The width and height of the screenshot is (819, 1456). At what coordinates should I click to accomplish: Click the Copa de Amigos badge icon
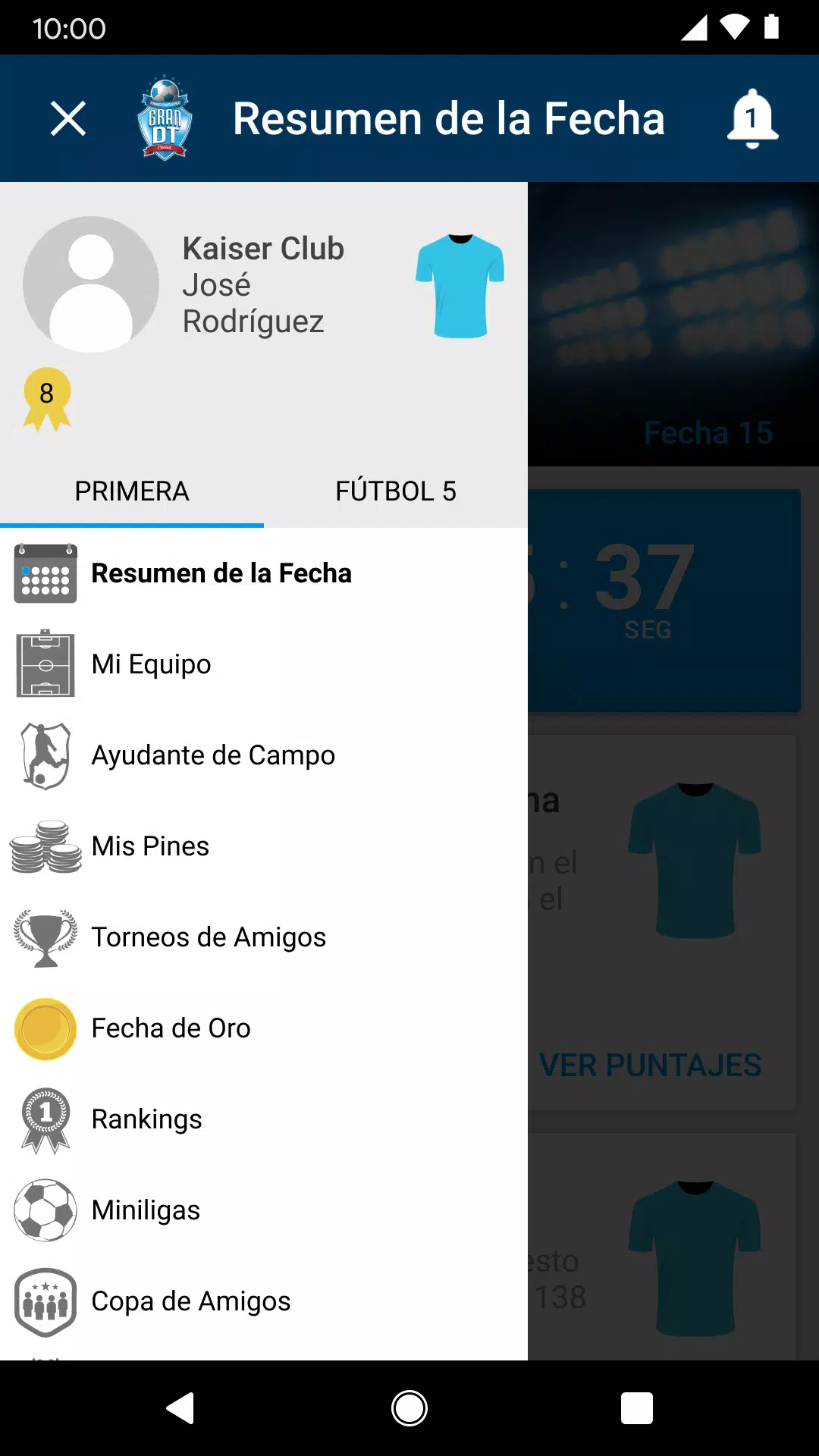click(45, 1302)
